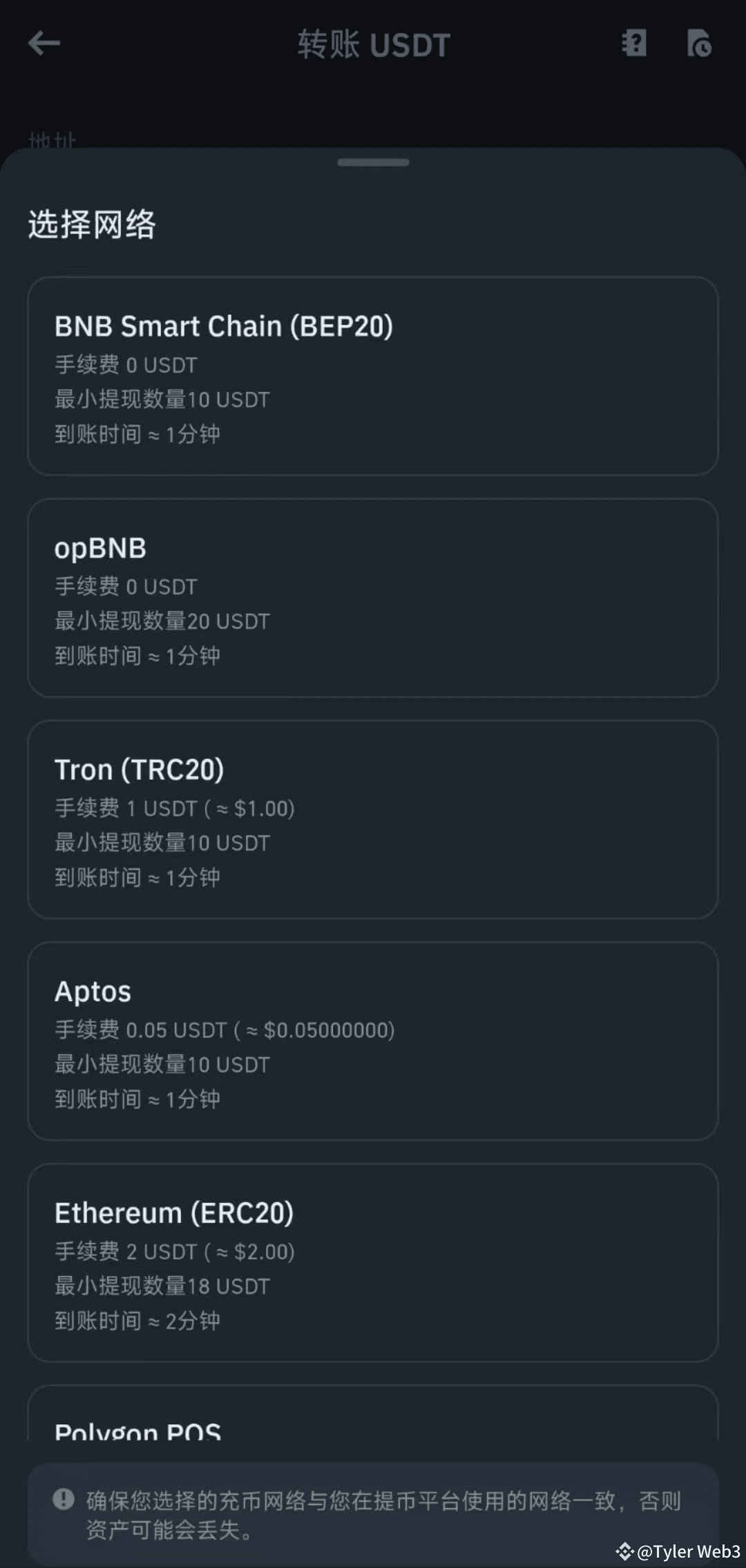
Task: Select Tron (TRC20) network
Action: [373, 820]
